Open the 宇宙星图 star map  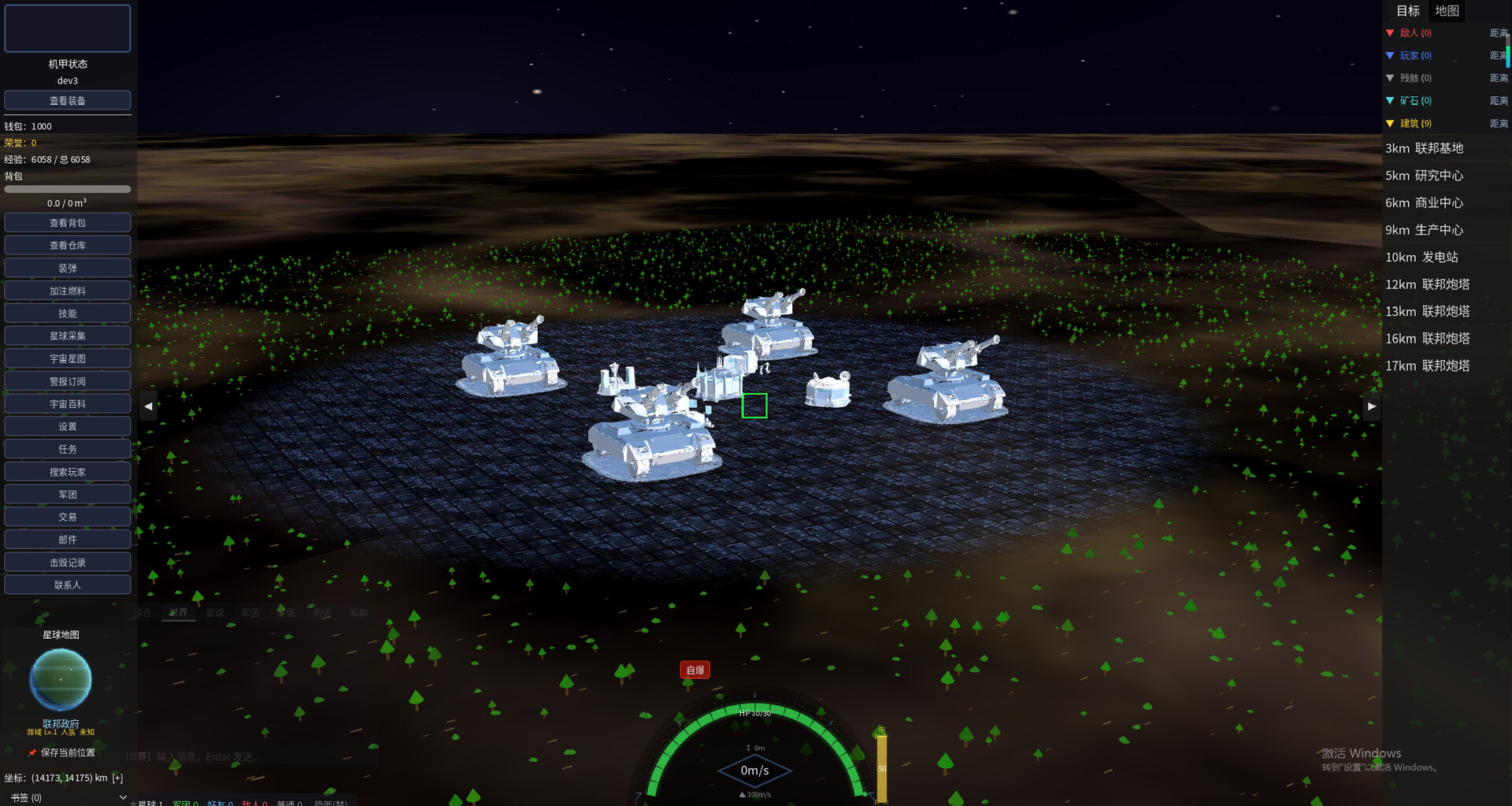68,358
